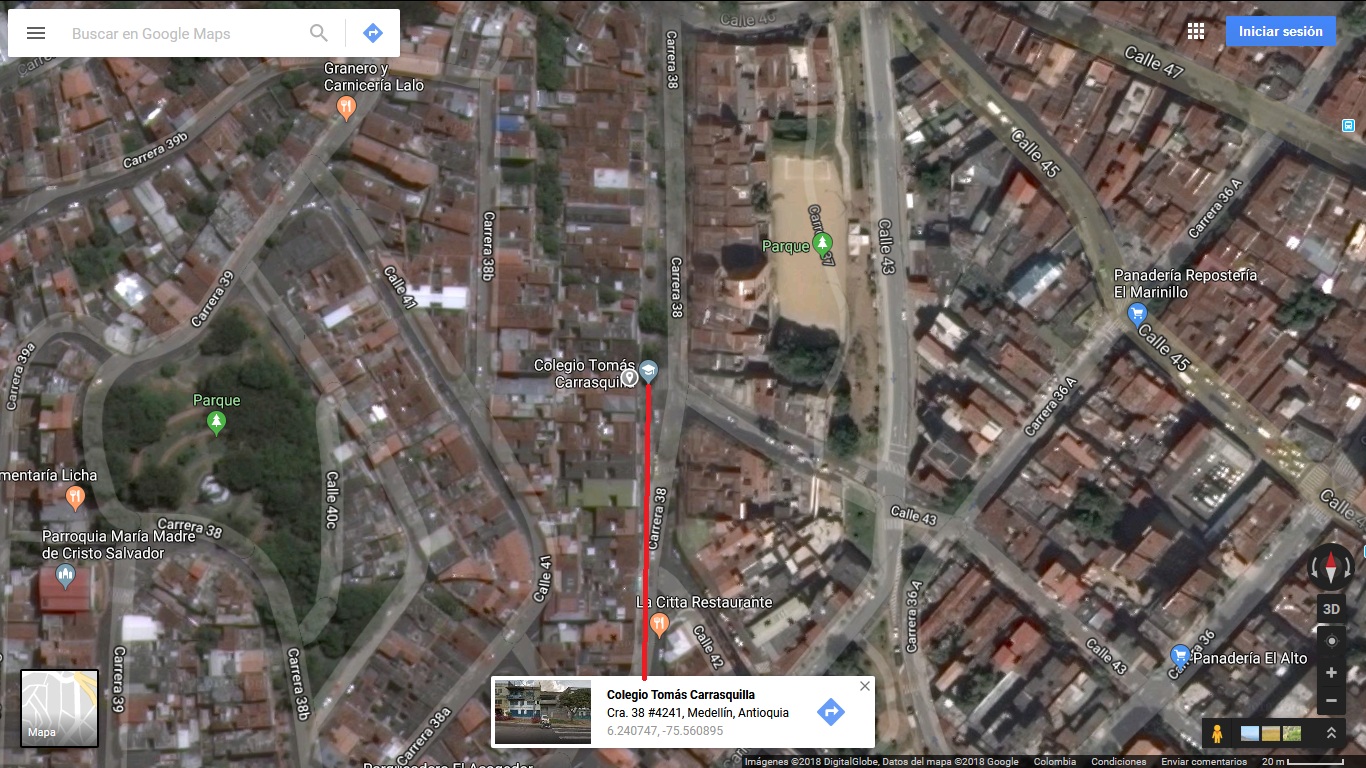The width and height of the screenshot is (1366, 768).
Task: Zoom out the map
Action: coord(1331,702)
